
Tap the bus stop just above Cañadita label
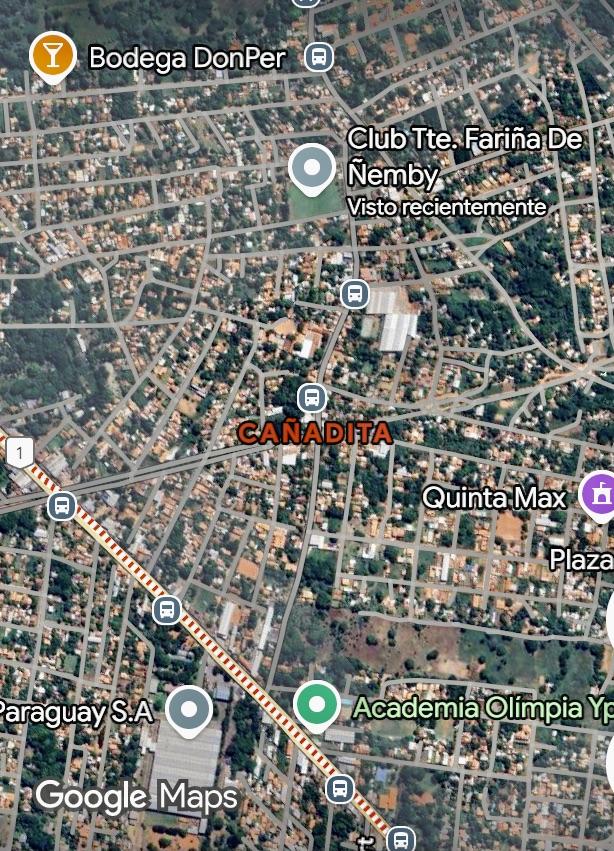312,397
